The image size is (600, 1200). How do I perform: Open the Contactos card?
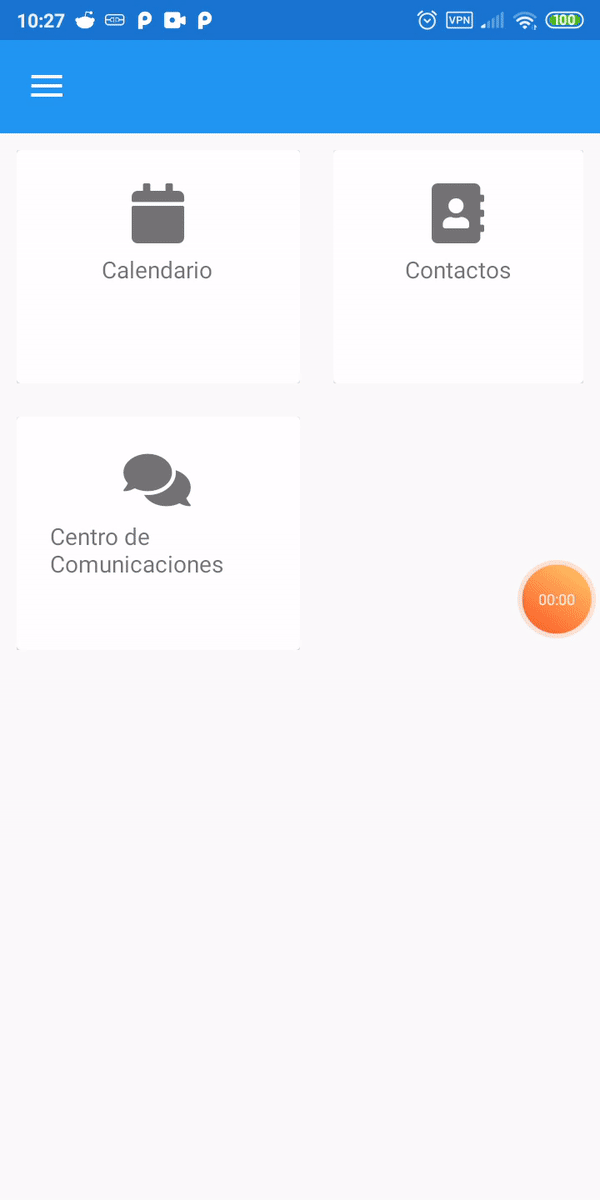point(458,267)
